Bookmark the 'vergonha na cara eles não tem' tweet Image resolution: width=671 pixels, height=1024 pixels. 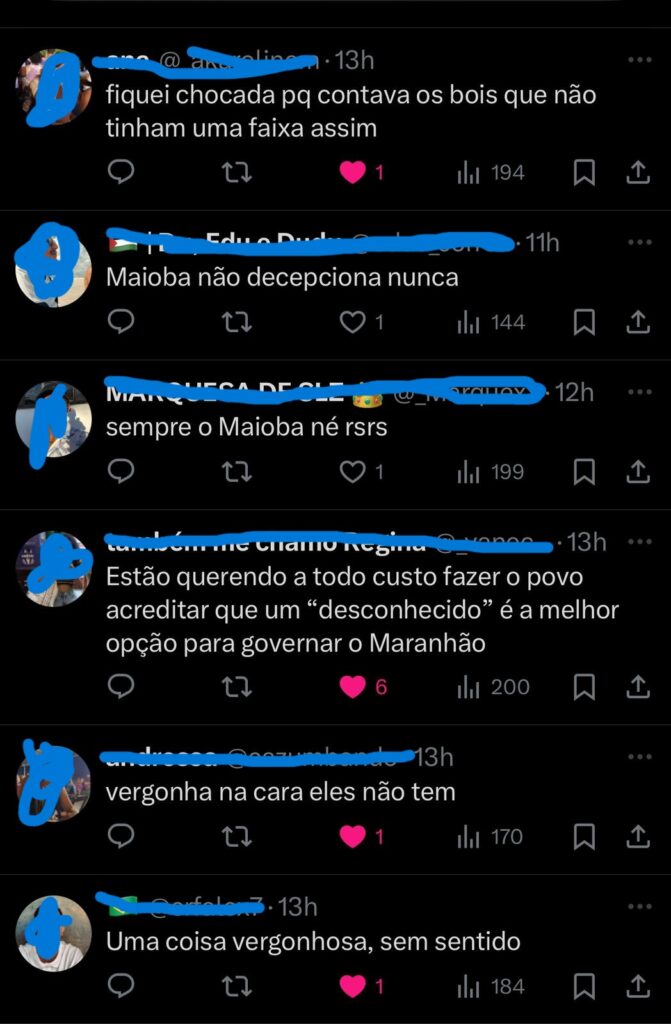coord(585,836)
